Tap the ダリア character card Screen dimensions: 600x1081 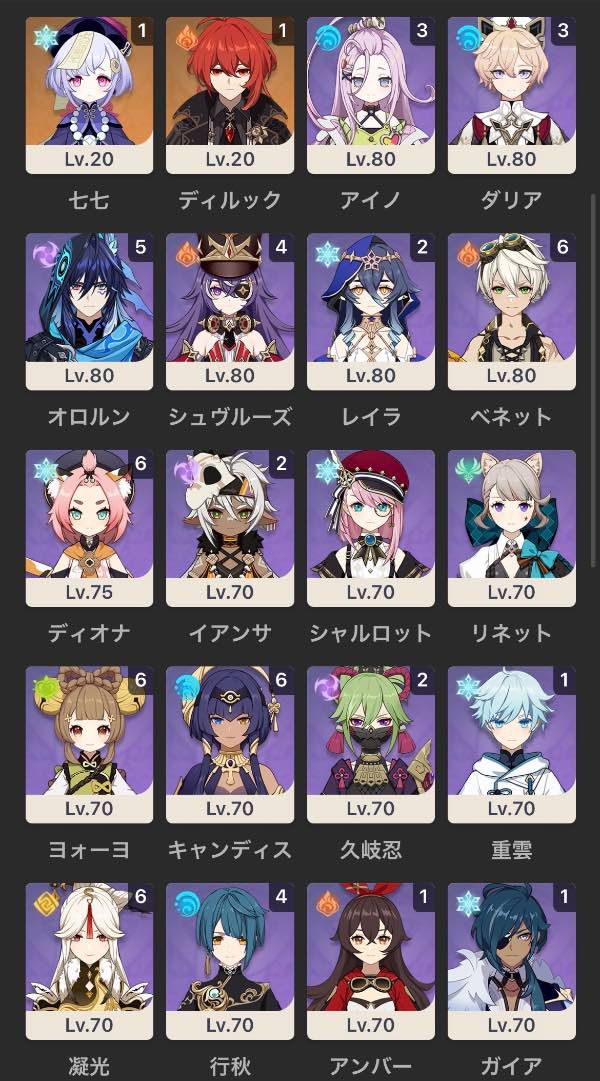[x=512, y=95]
